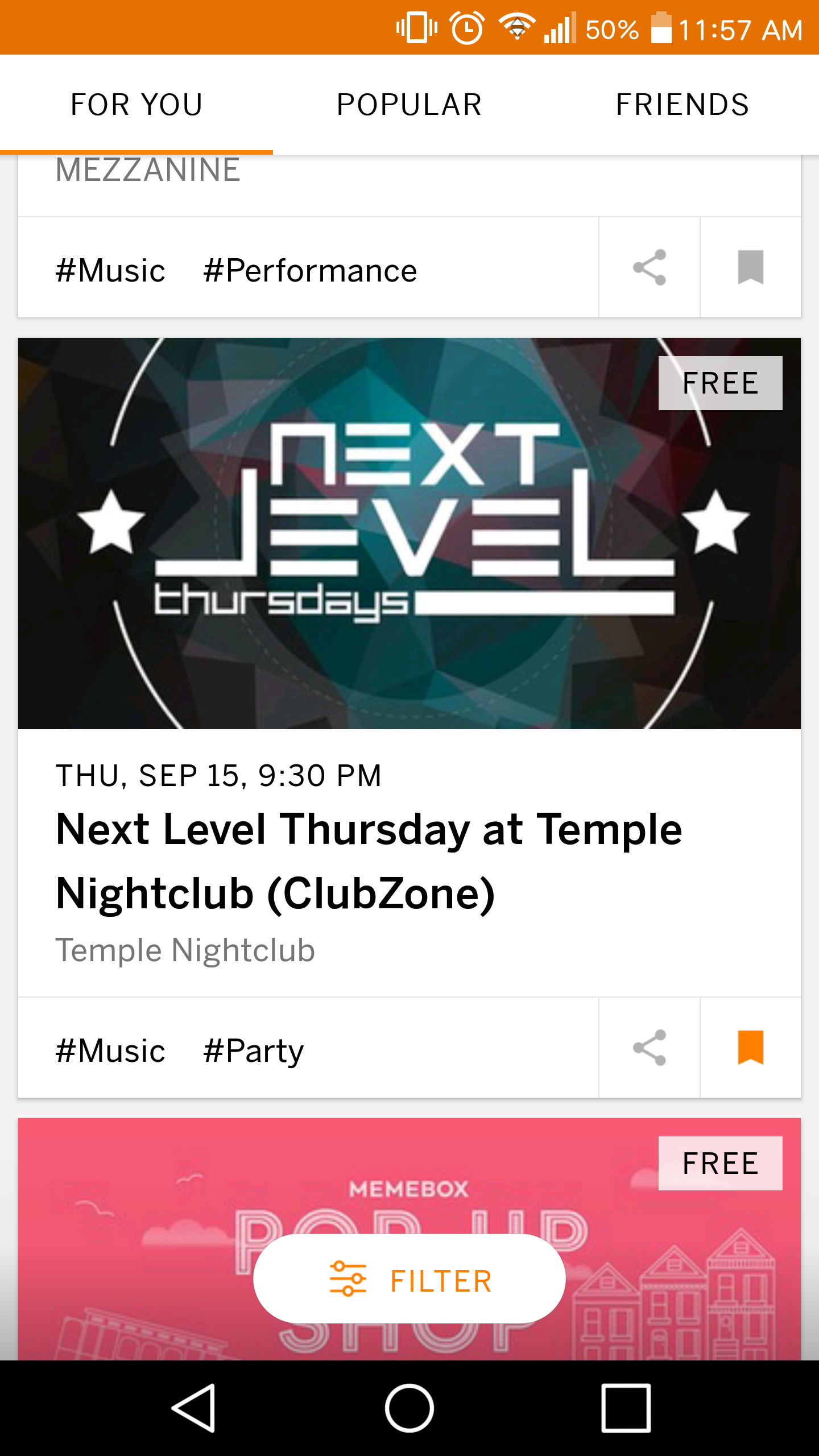Share the Next Level Thursday event
The width and height of the screenshot is (819, 1456).
tap(650, 1048)
